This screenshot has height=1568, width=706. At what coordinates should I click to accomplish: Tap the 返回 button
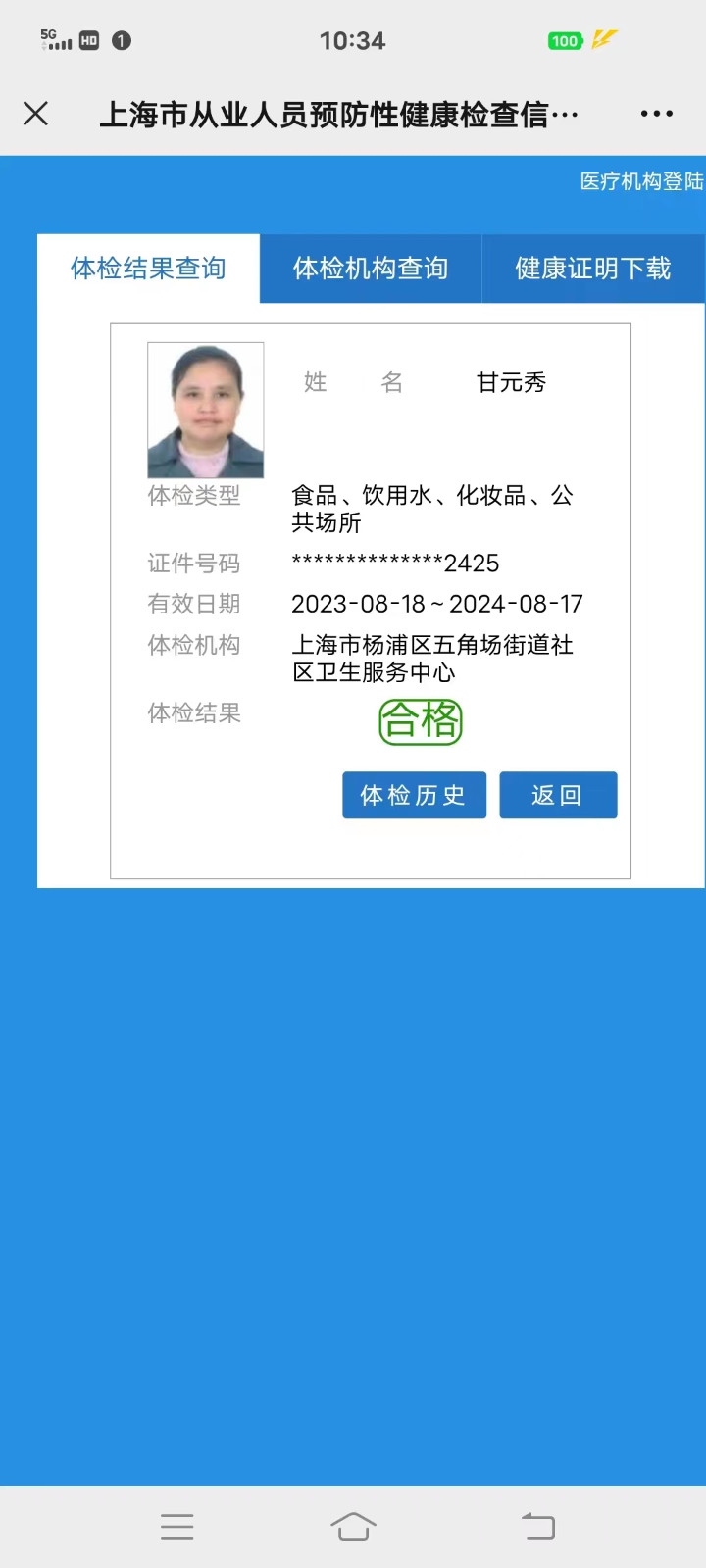coord(558,795)
